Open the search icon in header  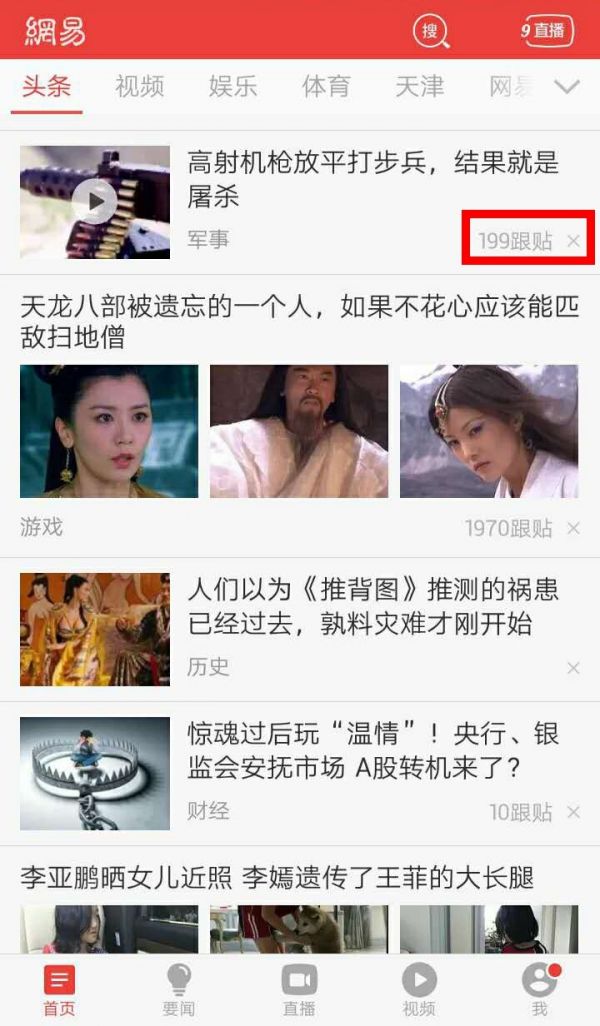(x=431, y=31)
